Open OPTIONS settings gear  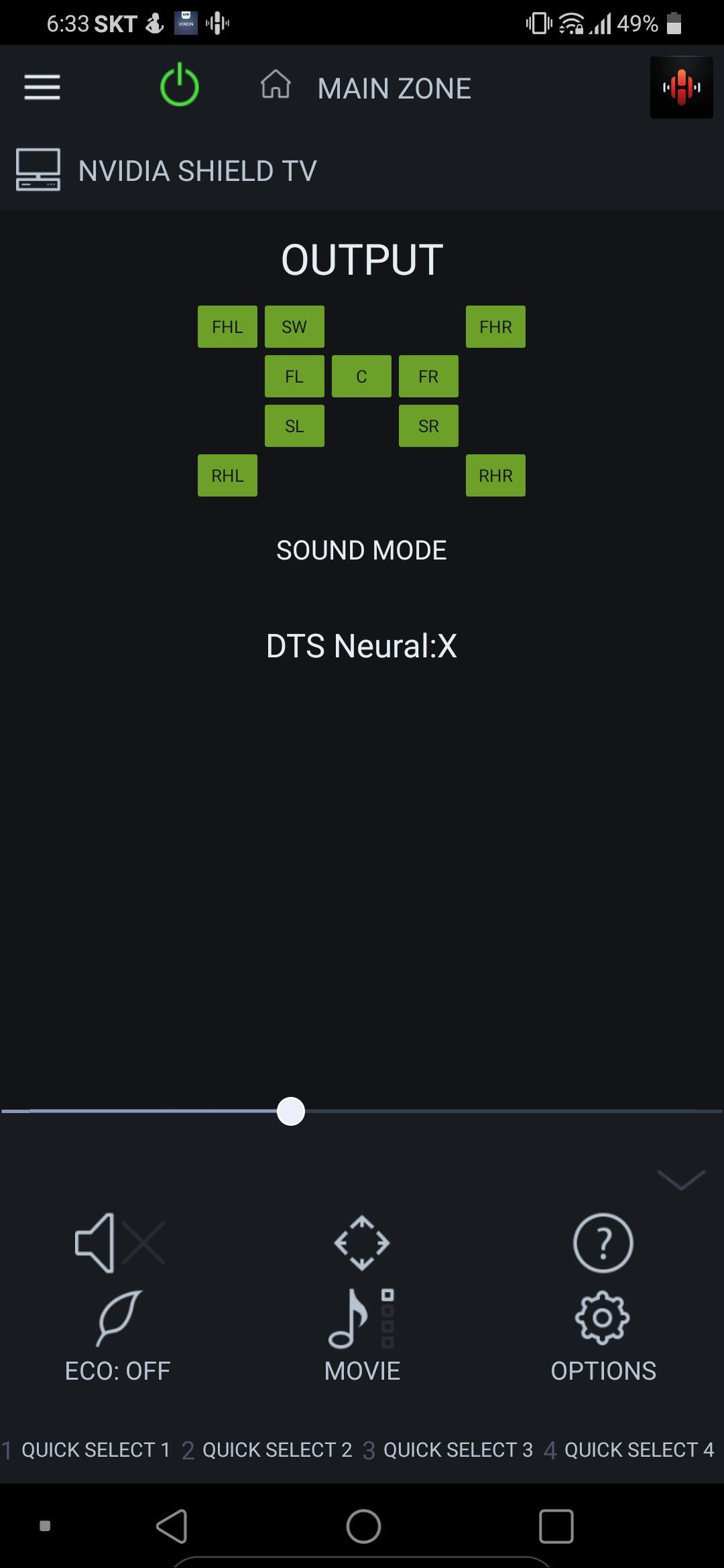(603, 1337)
